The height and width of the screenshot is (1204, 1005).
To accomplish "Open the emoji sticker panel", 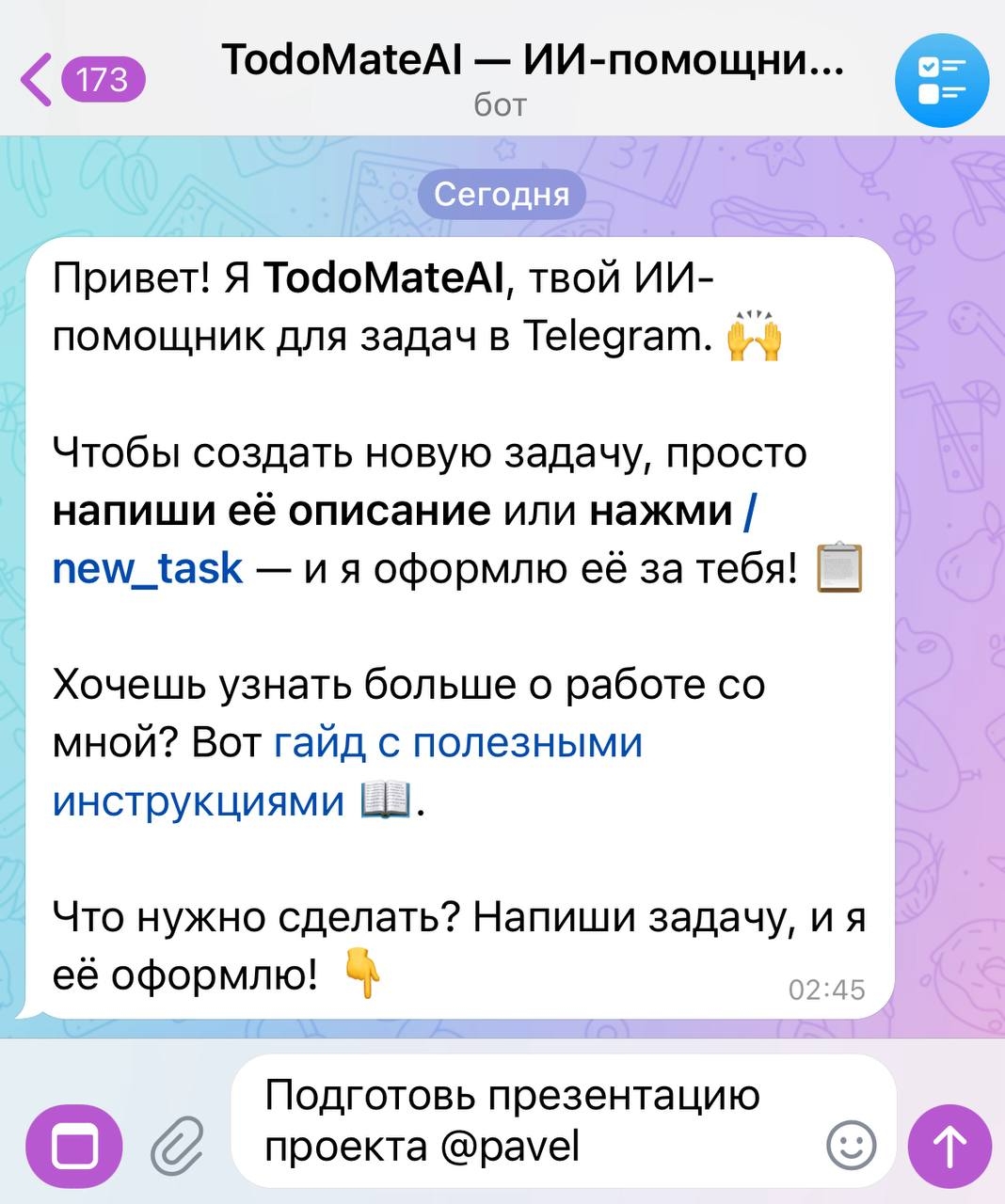I will pyautogui.click(x=851, y=1145).
